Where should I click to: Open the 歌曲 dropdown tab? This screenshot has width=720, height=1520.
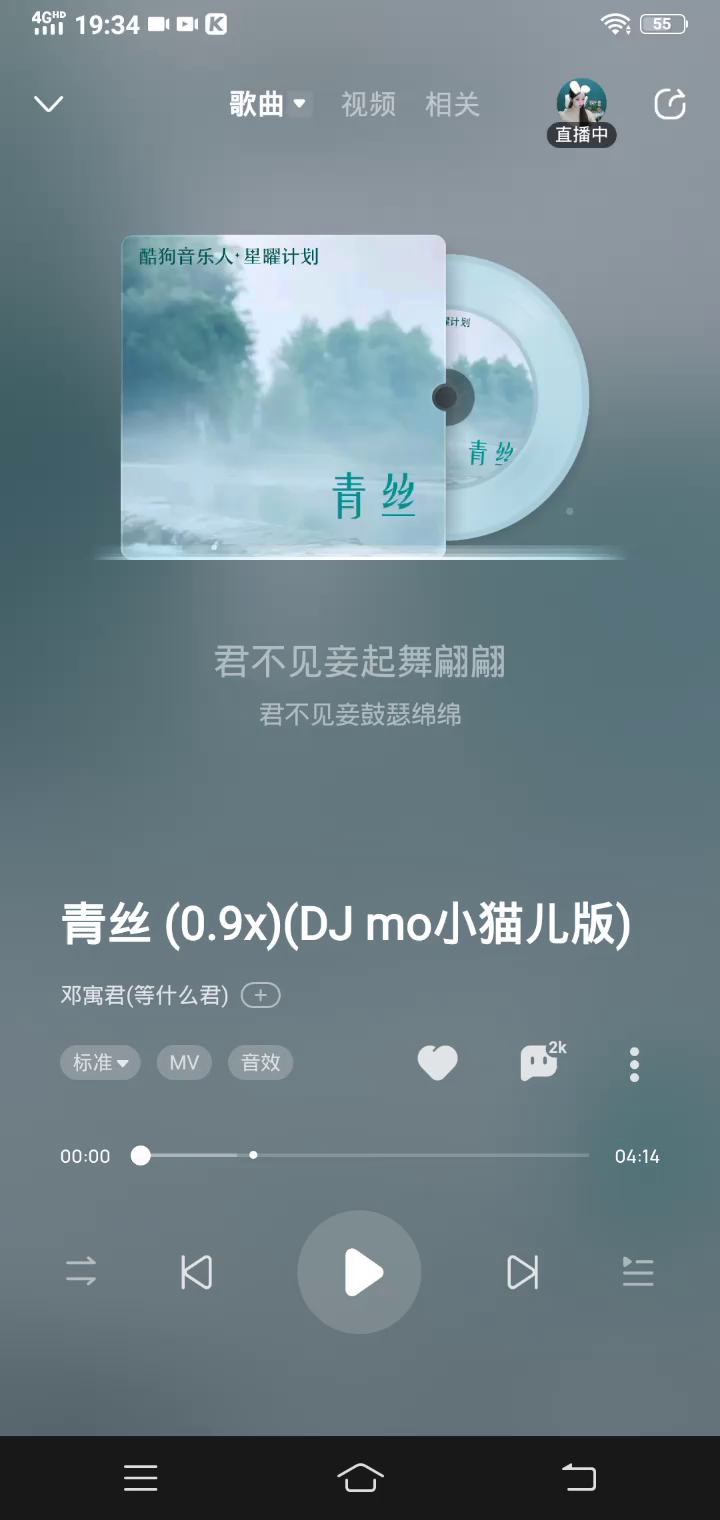coord(270,104)
